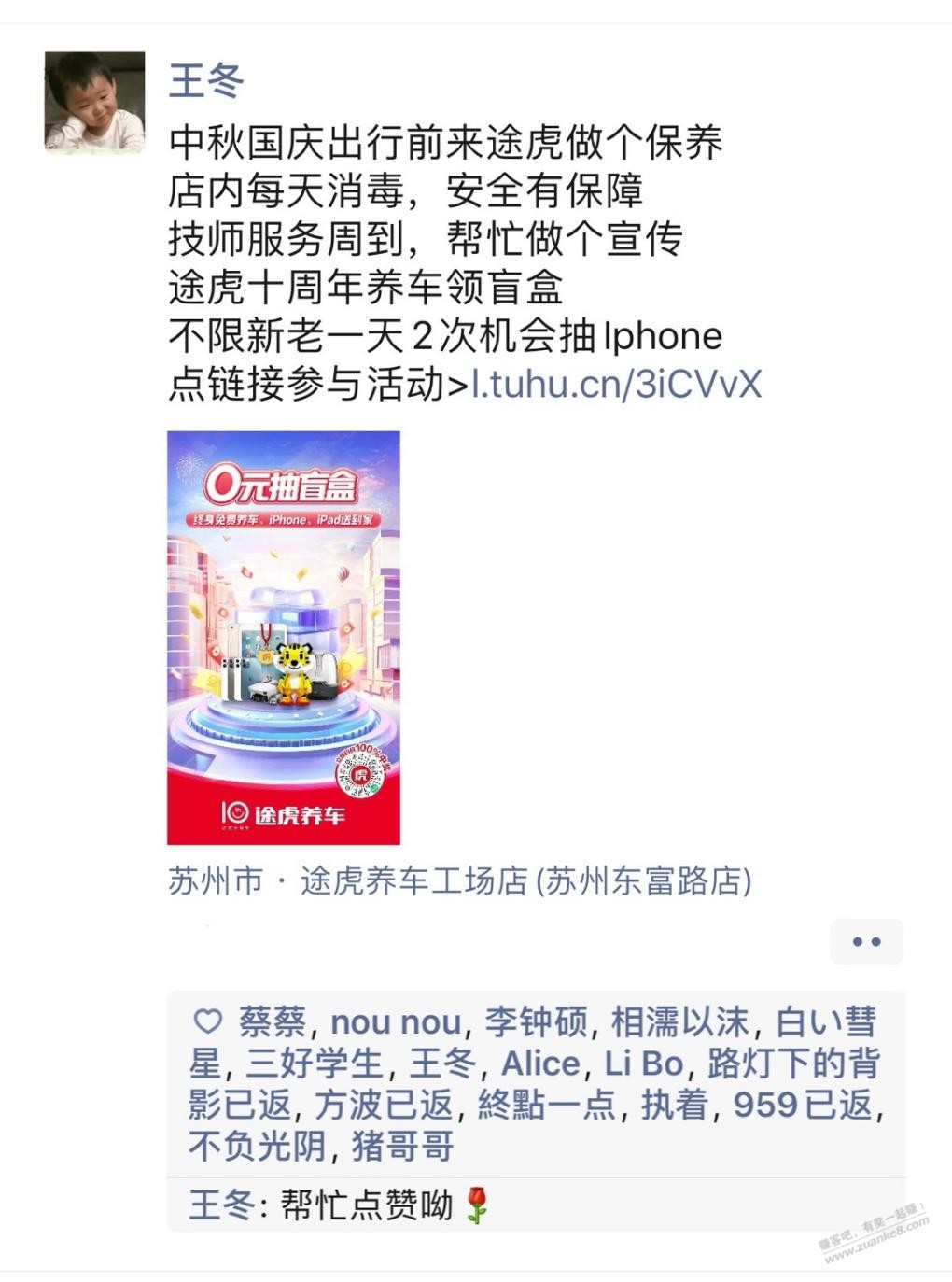Screen dimensions: 952x1282
Task: Open liker 蔡蔡's profile
Action: click(272, 1021)
